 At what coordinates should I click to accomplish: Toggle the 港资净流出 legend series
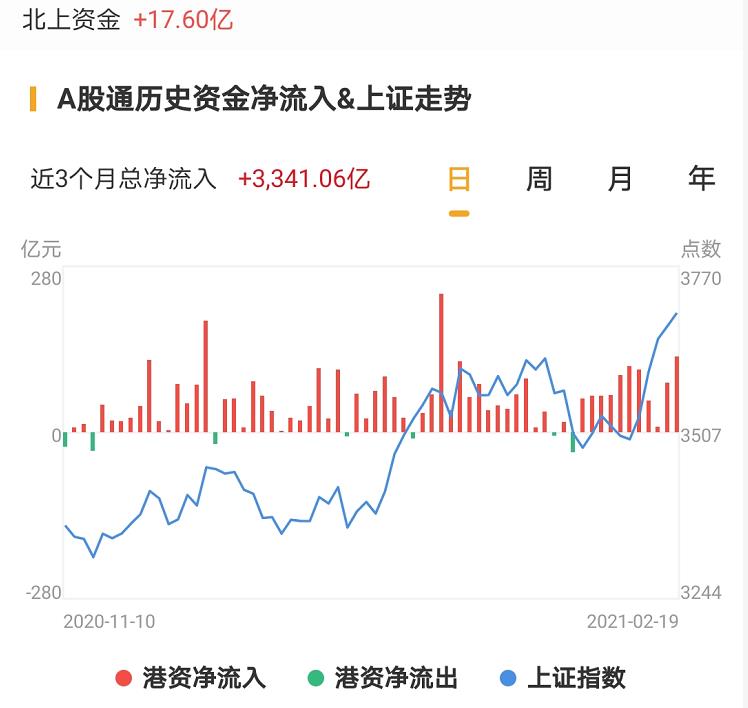[x=383, y=678]
